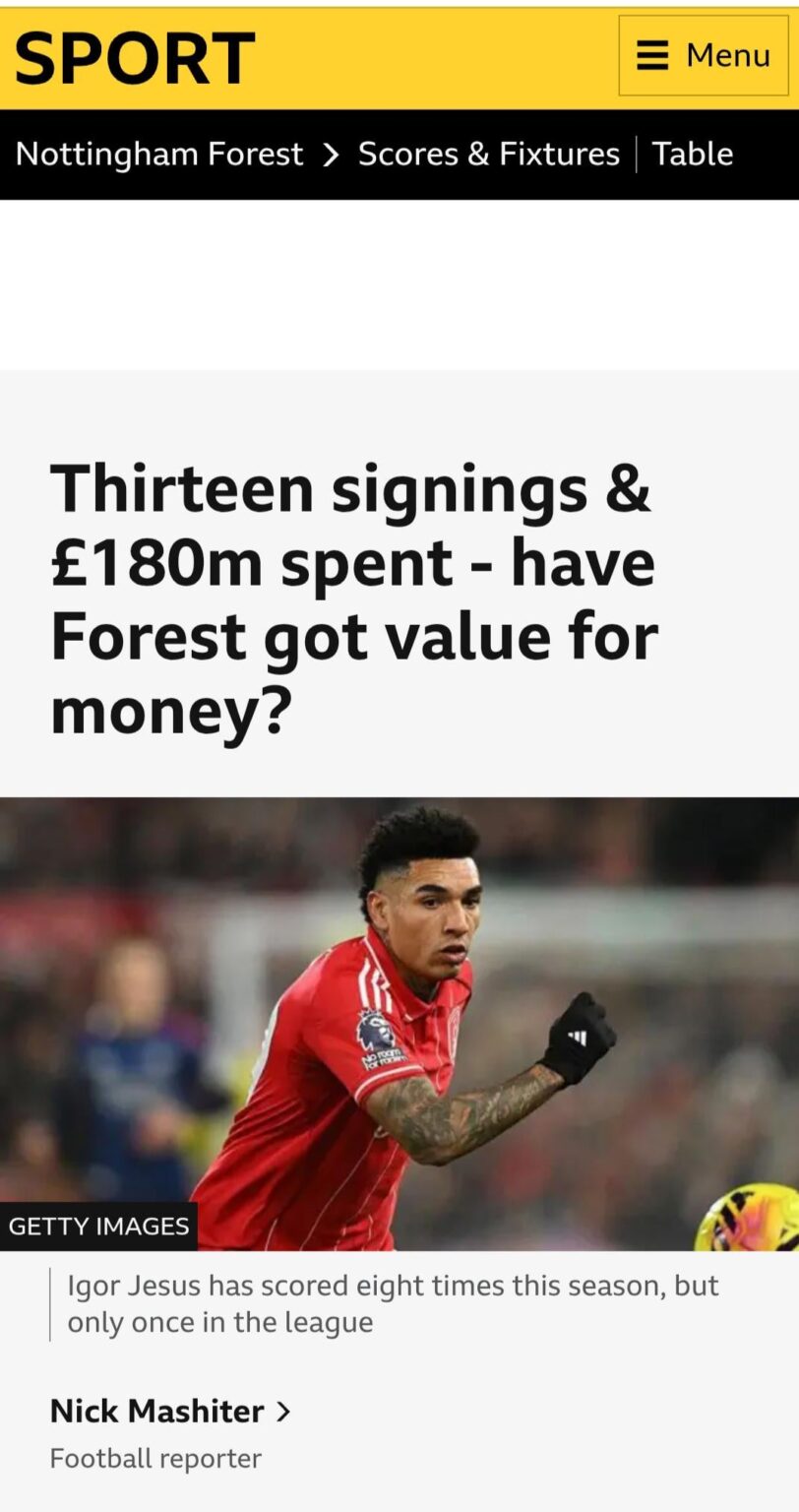799x1512 pixels.
Task: Open Nick Mashiter's author page
Action: [x=169, y=1411]
